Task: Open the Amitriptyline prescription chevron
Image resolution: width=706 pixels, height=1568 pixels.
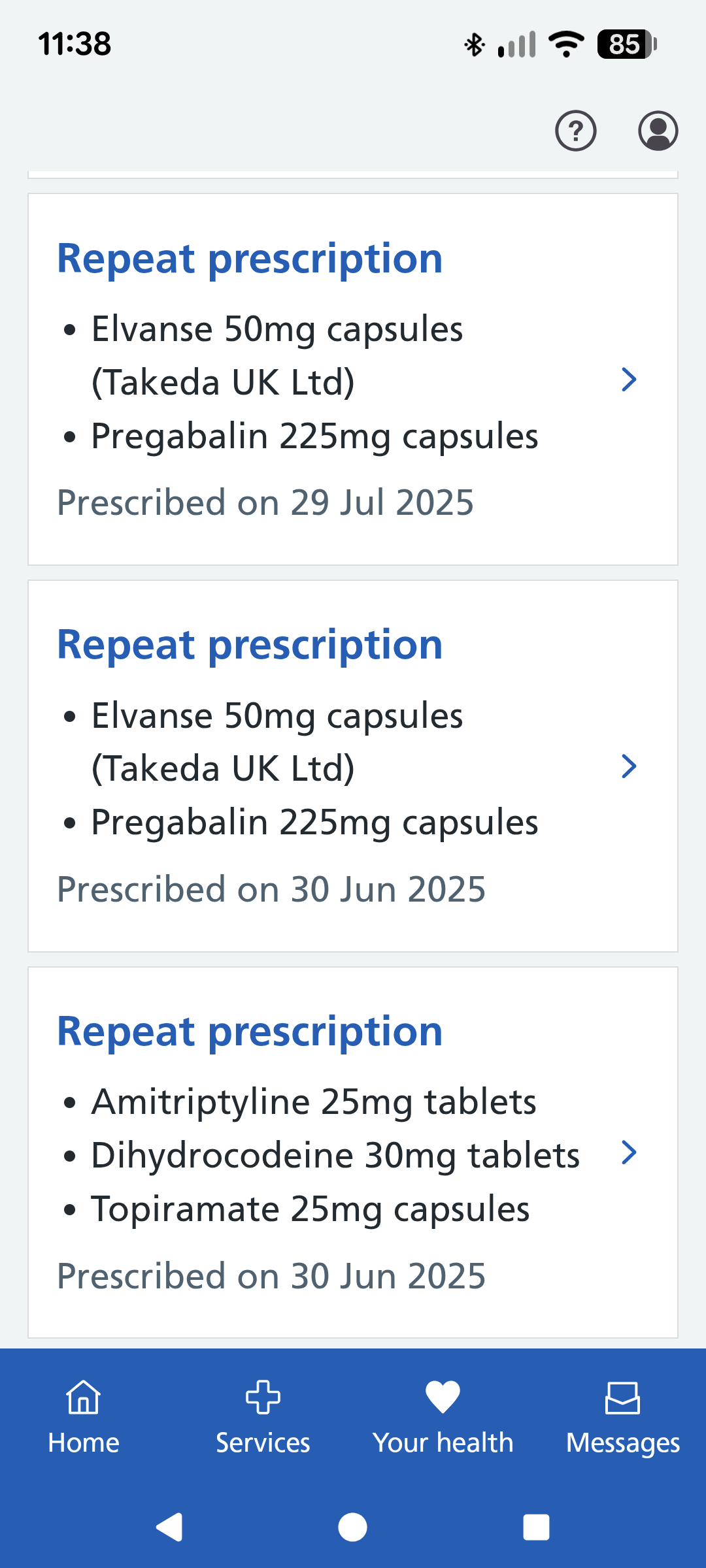Action: (x=629, y=1152)
